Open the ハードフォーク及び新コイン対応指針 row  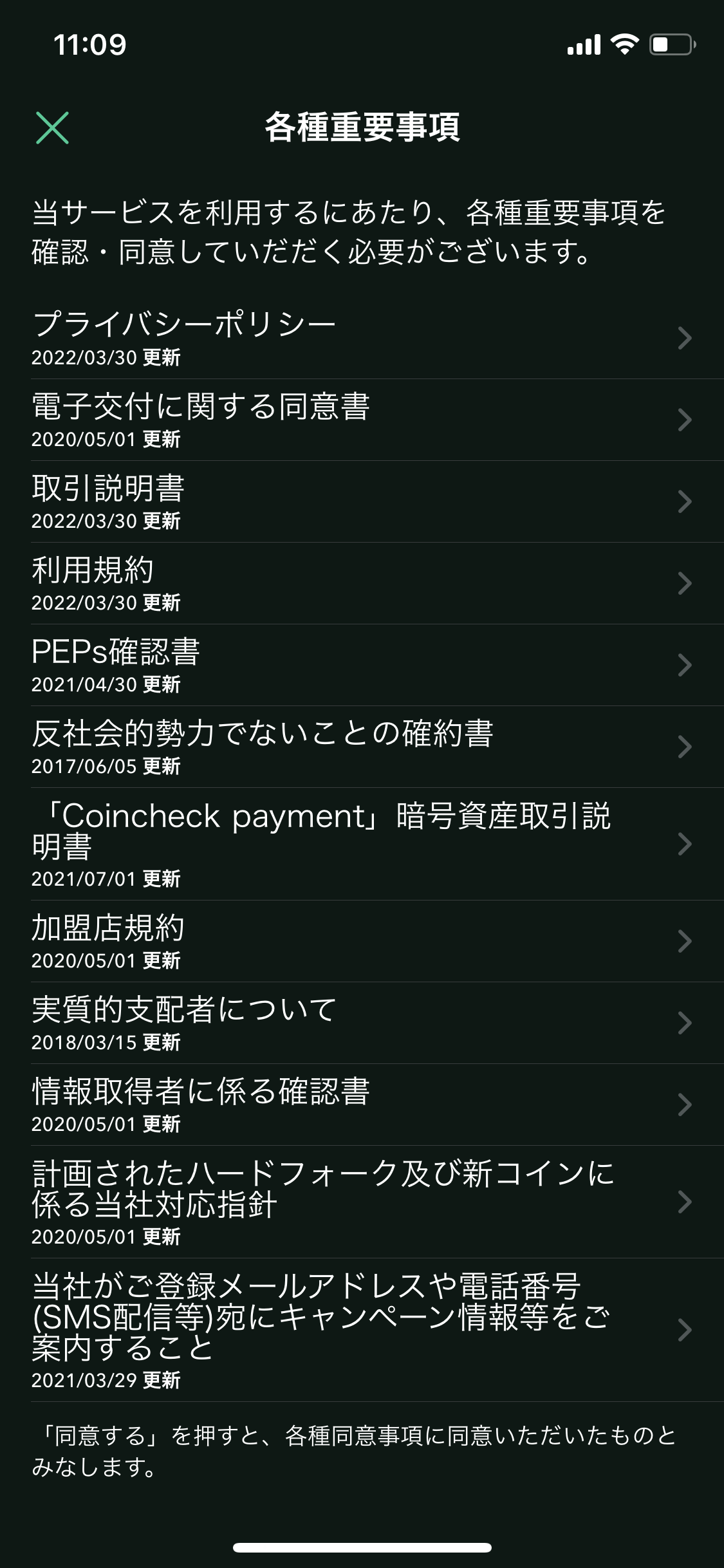click(x=362, y=1202)
